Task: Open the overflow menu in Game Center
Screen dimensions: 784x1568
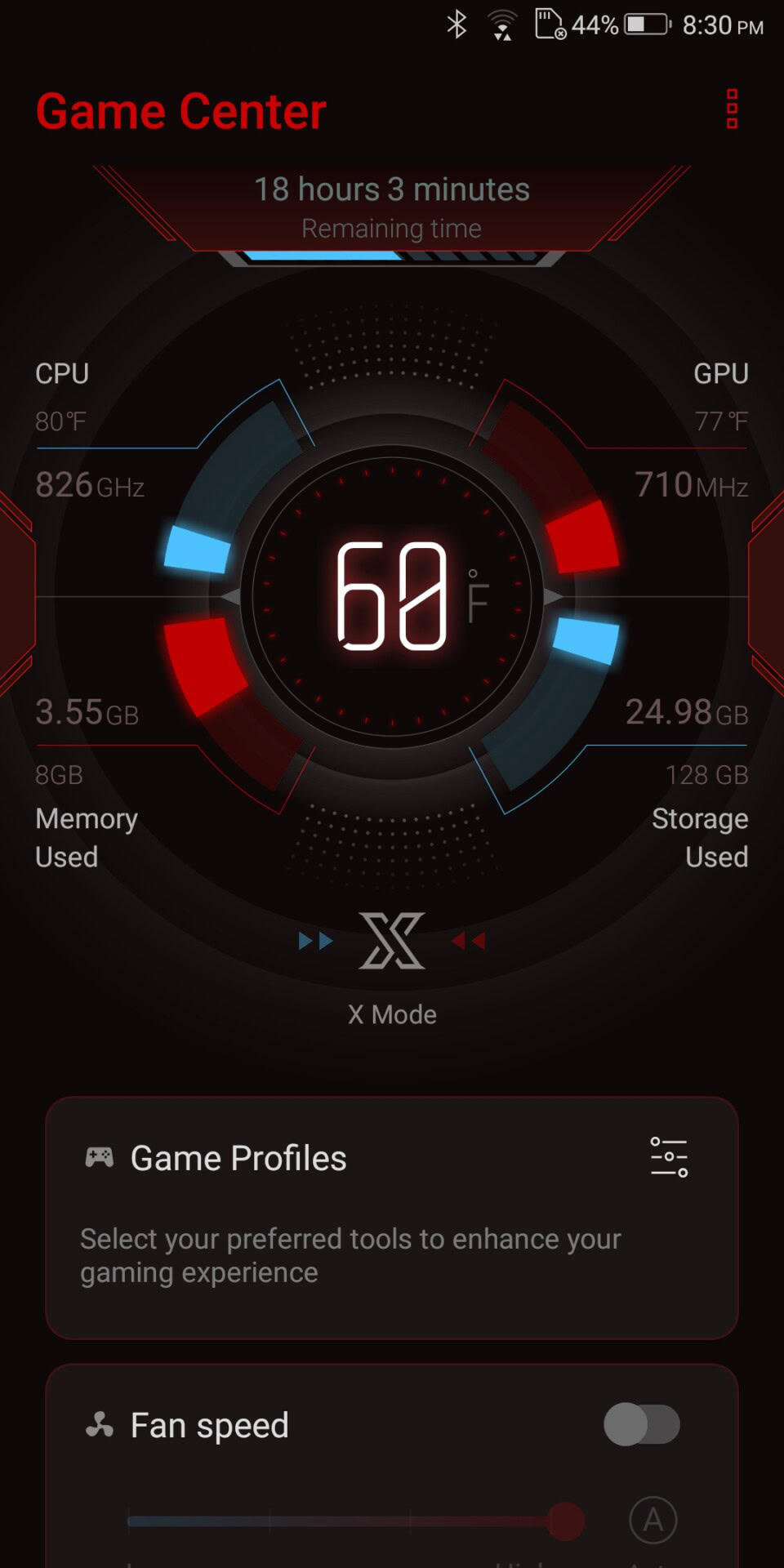Action: point(732,109)
